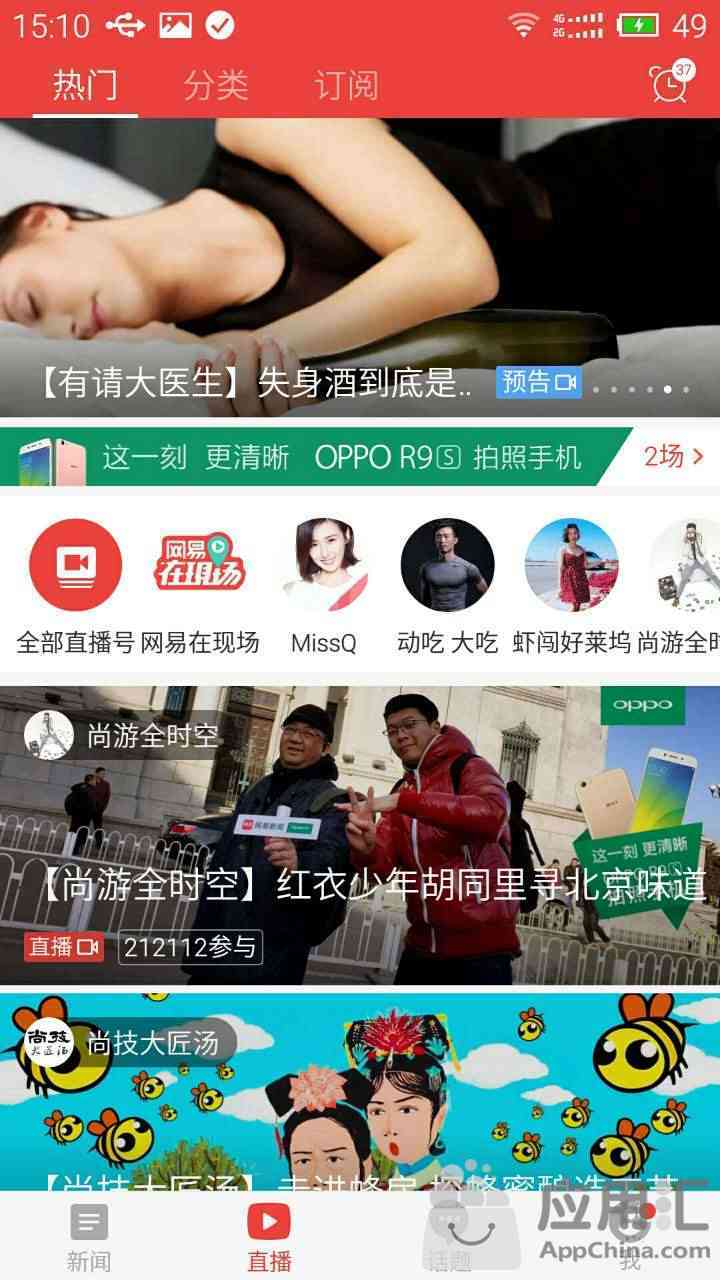Open the 动吃 大吃 channel

(447, 587)
